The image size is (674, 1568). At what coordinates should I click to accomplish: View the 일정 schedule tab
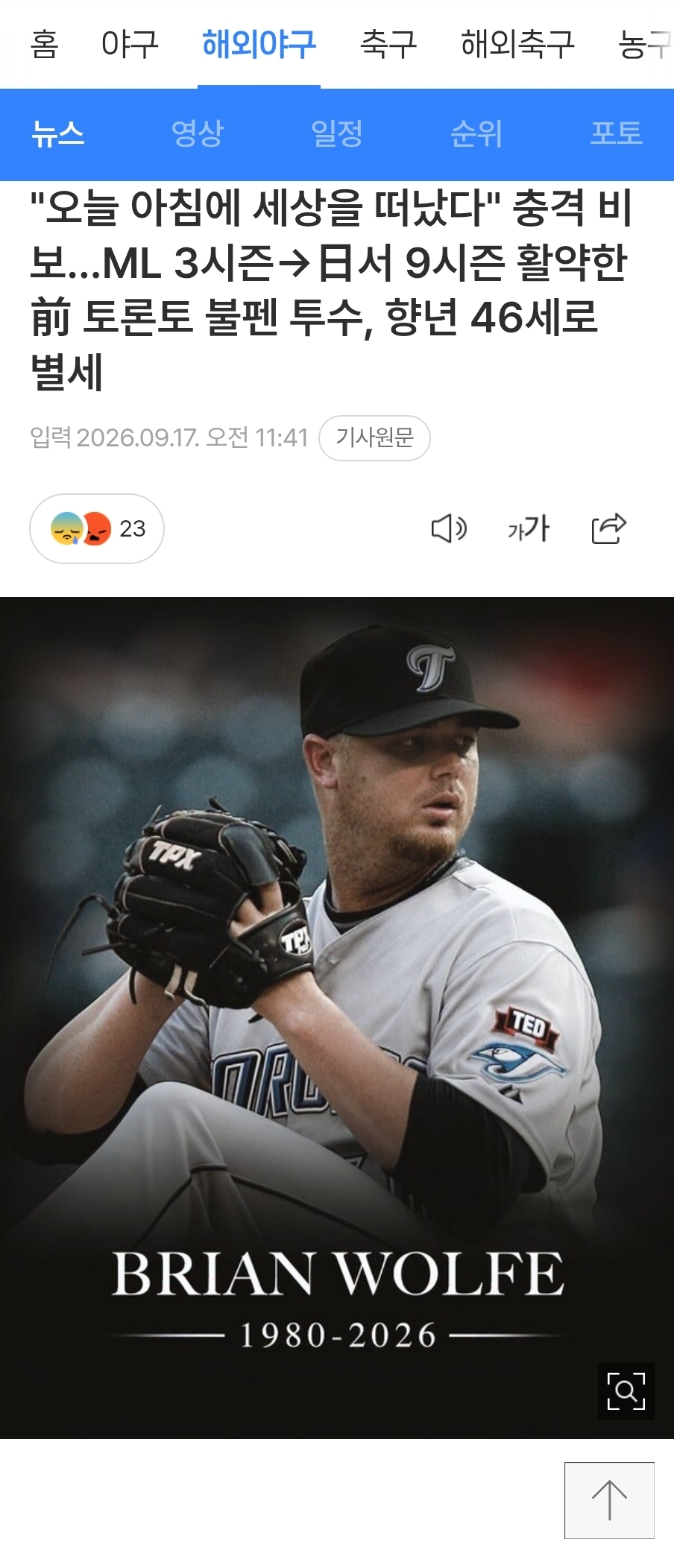[x=336, y=133]
